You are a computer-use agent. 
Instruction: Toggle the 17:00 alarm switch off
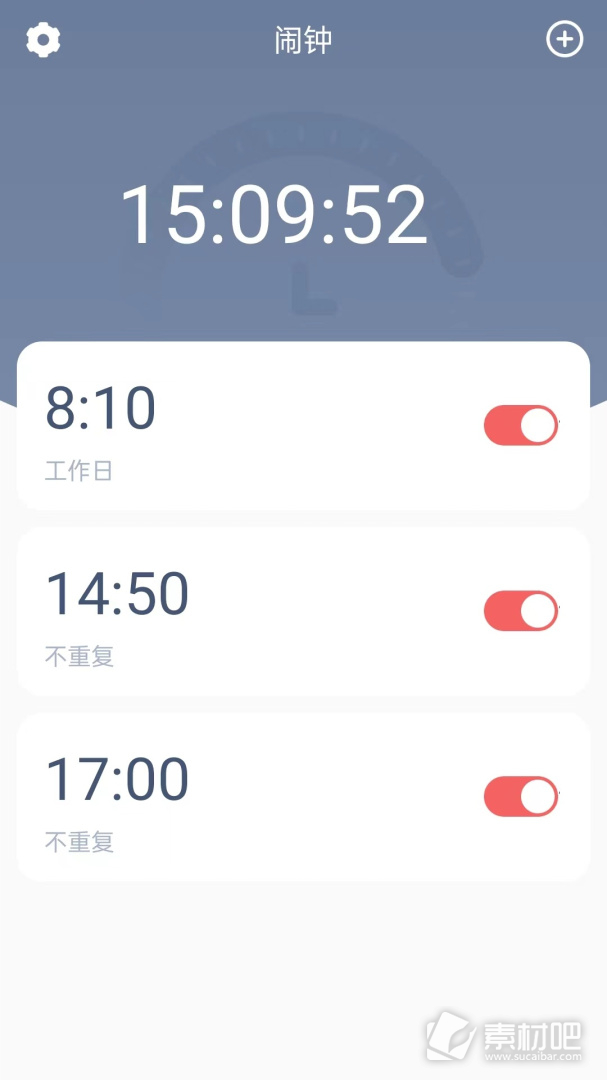[x=521, y=797]
